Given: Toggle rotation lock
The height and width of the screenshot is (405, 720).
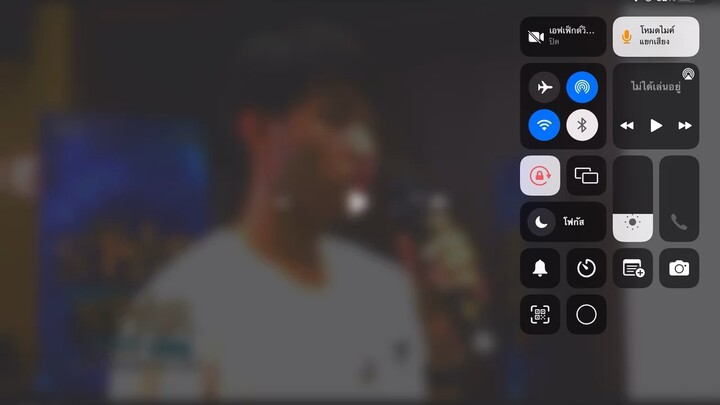Looking at the screenshot, I should click(x=540, y=176).
